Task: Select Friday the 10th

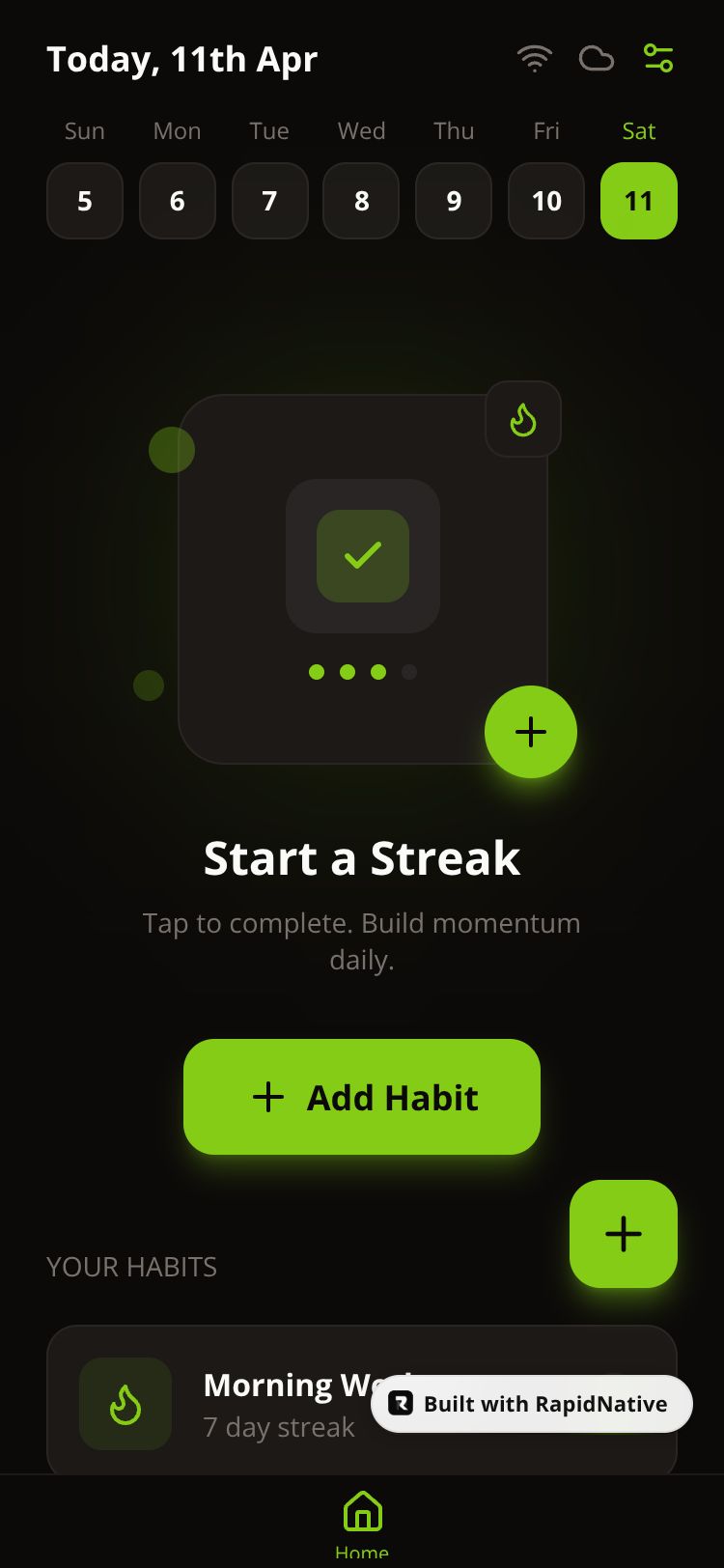Action: tap(546, 201)
